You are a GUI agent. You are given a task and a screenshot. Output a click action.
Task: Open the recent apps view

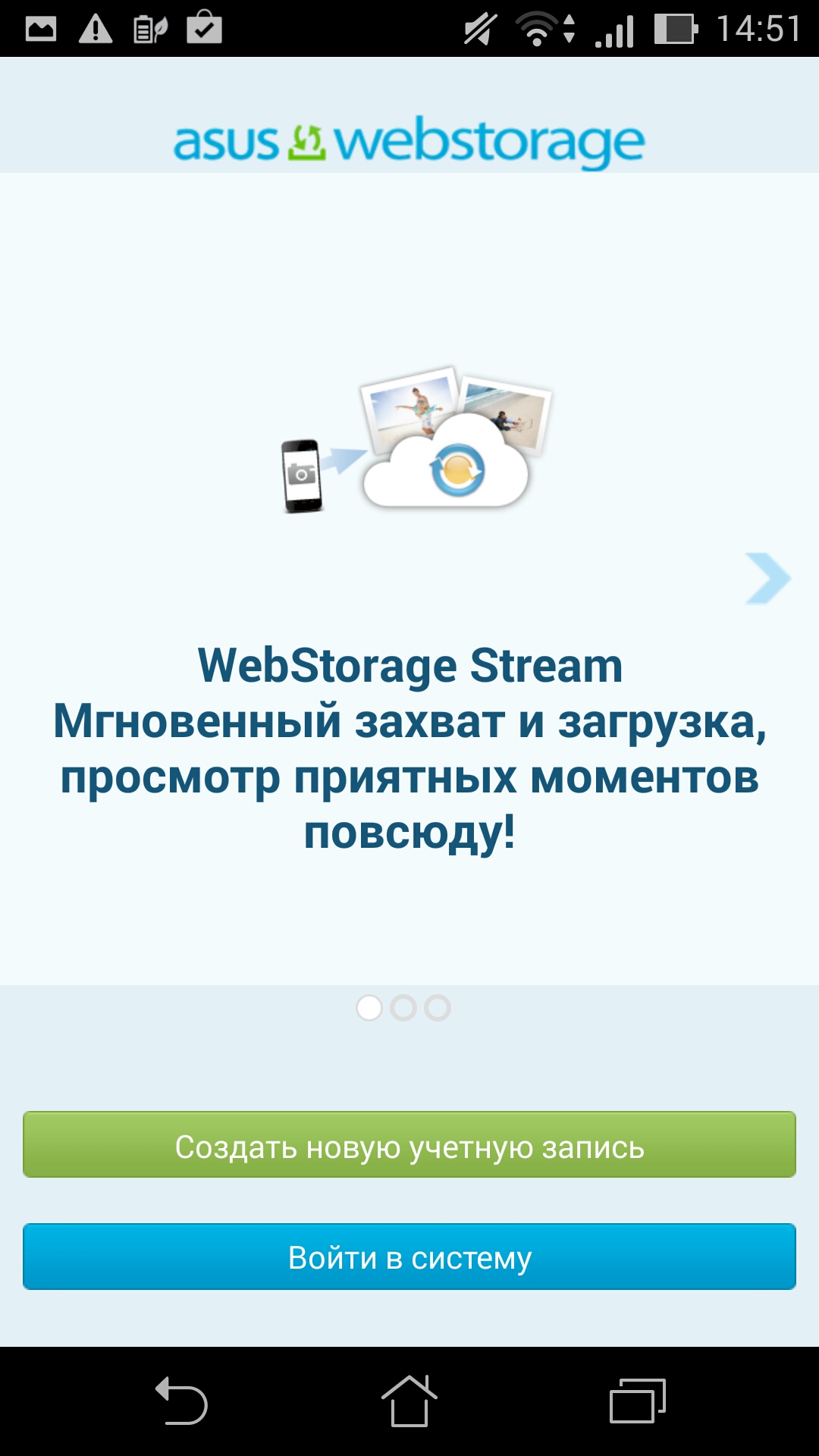click(637, 1401)
